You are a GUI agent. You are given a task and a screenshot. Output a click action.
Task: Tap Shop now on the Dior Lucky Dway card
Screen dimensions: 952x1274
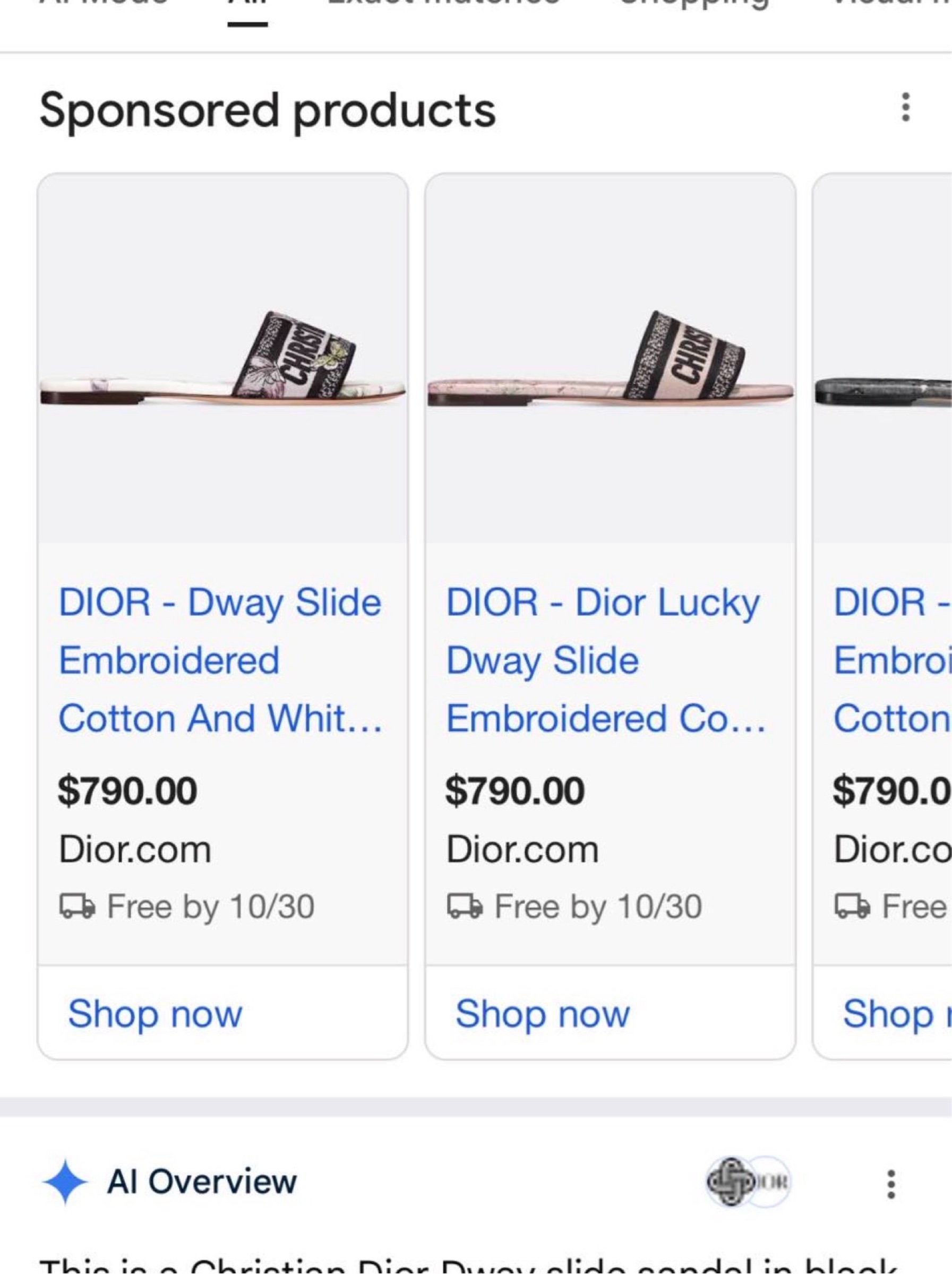(x=543, y=1013)
